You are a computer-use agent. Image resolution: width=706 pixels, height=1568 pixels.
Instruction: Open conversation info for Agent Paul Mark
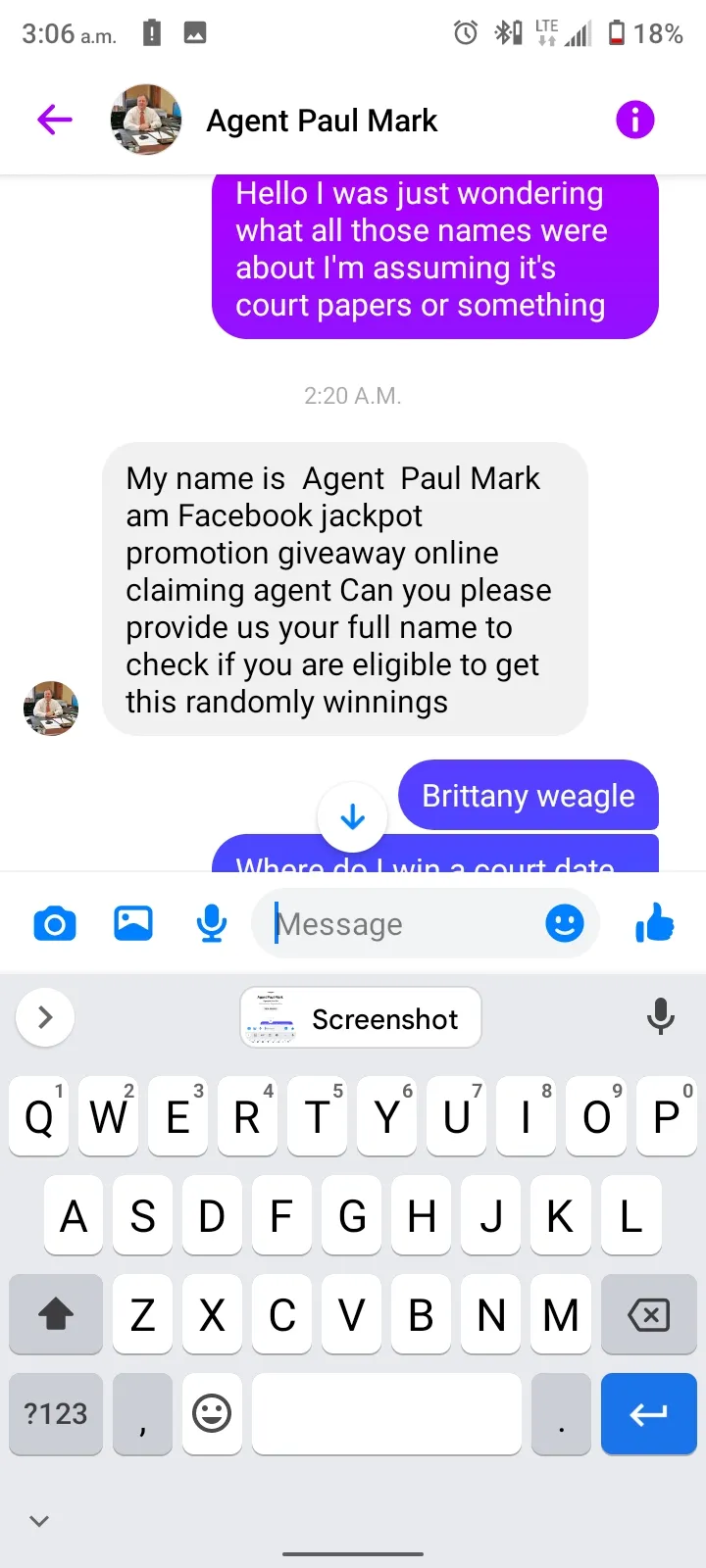point(634,121)
